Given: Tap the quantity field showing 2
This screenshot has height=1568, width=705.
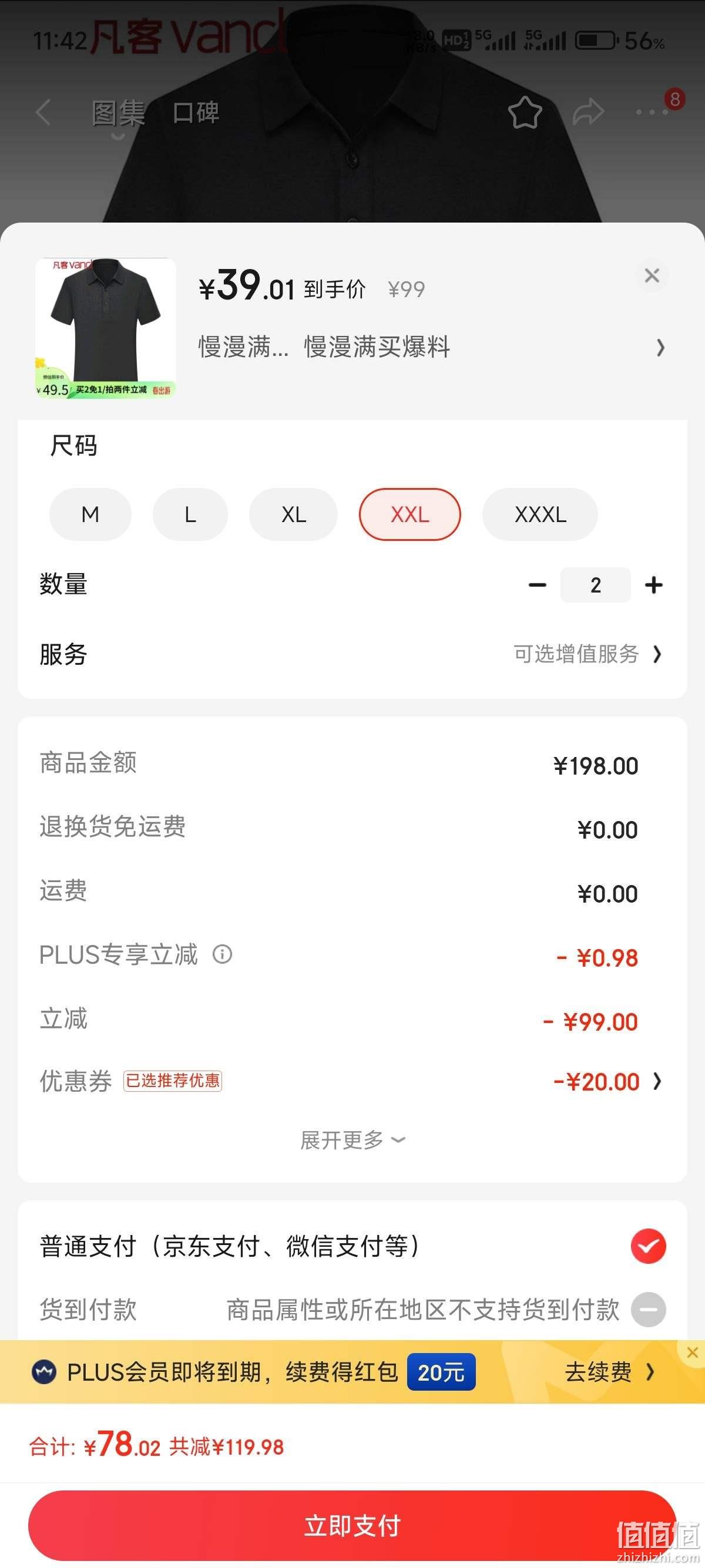Looking at the screenshot, I should (x=595, y=585).
